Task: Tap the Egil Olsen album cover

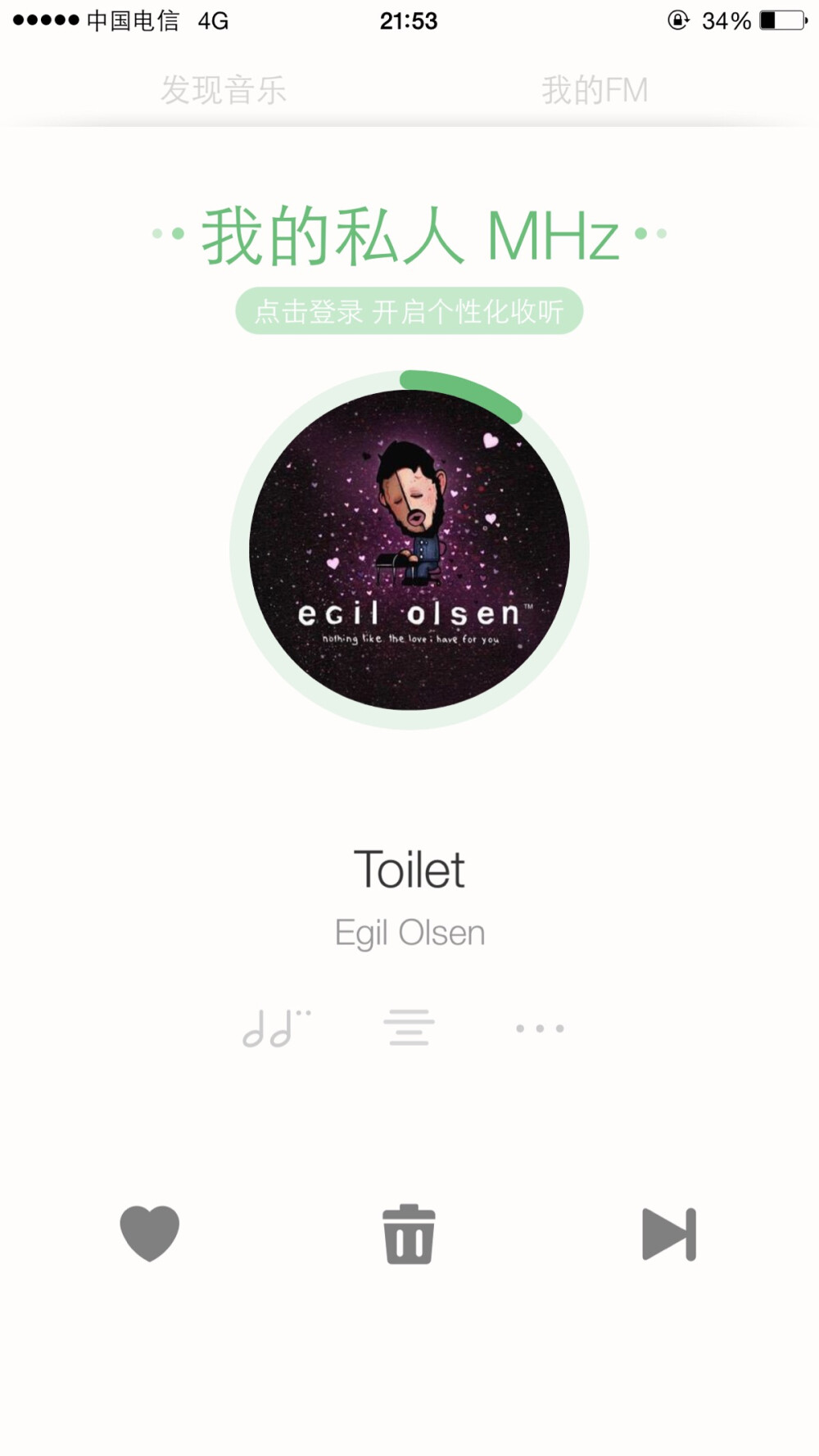Action: (x=409, y=549)
